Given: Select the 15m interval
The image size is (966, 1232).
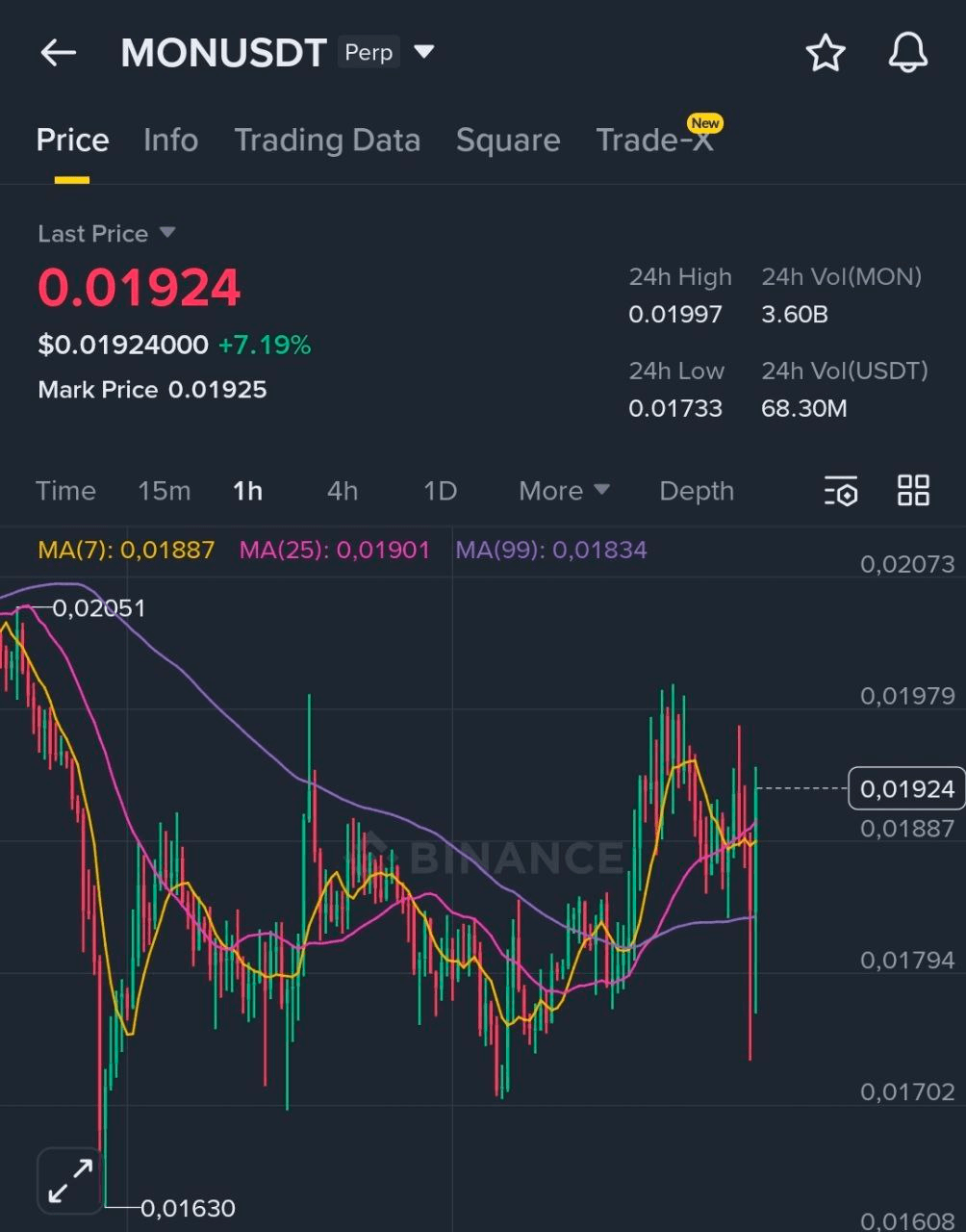Looking at the screenshot, I should click(x=164, y=491).
